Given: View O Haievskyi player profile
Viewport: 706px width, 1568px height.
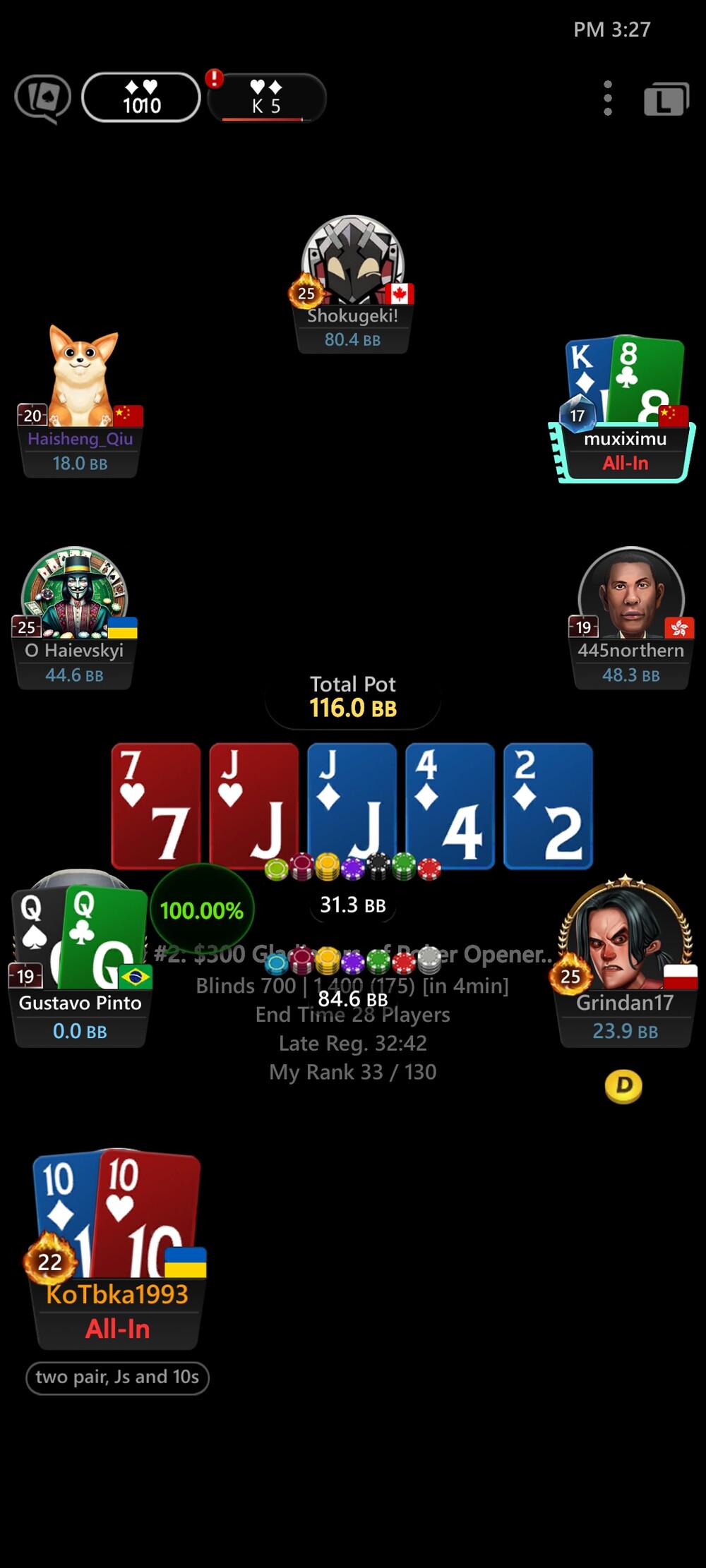Looking at the screenshot, I should pos(74,617).
